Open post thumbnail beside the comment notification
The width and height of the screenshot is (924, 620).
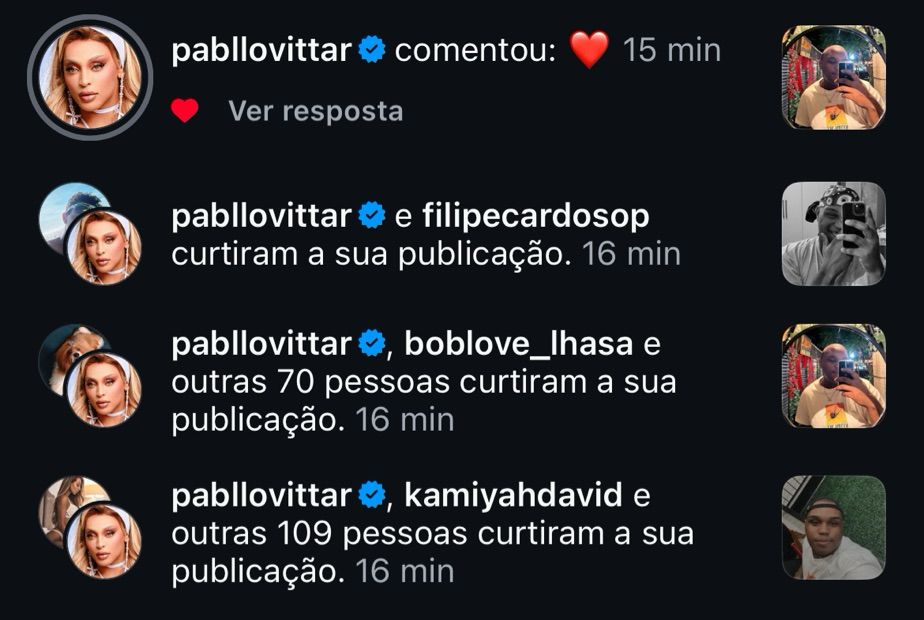pos(833,77)
